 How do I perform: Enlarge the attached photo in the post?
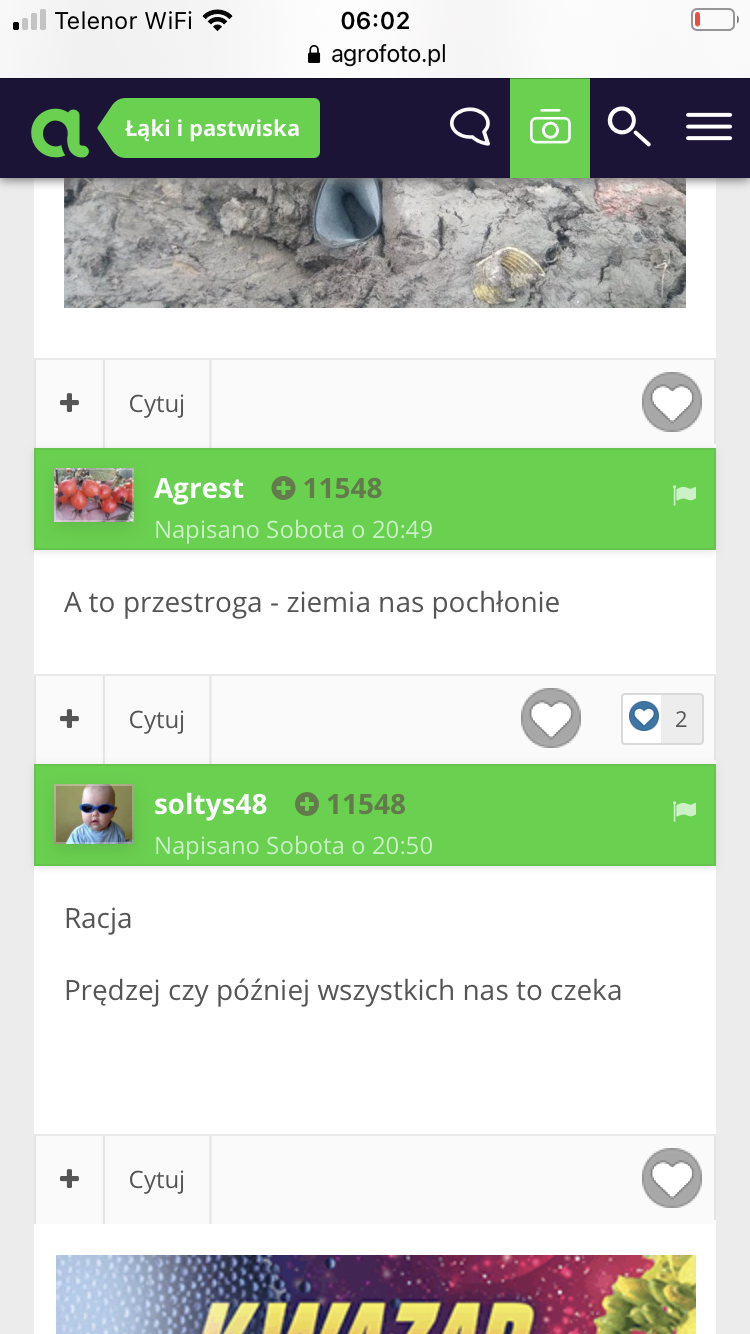click(x=375, y=243)
